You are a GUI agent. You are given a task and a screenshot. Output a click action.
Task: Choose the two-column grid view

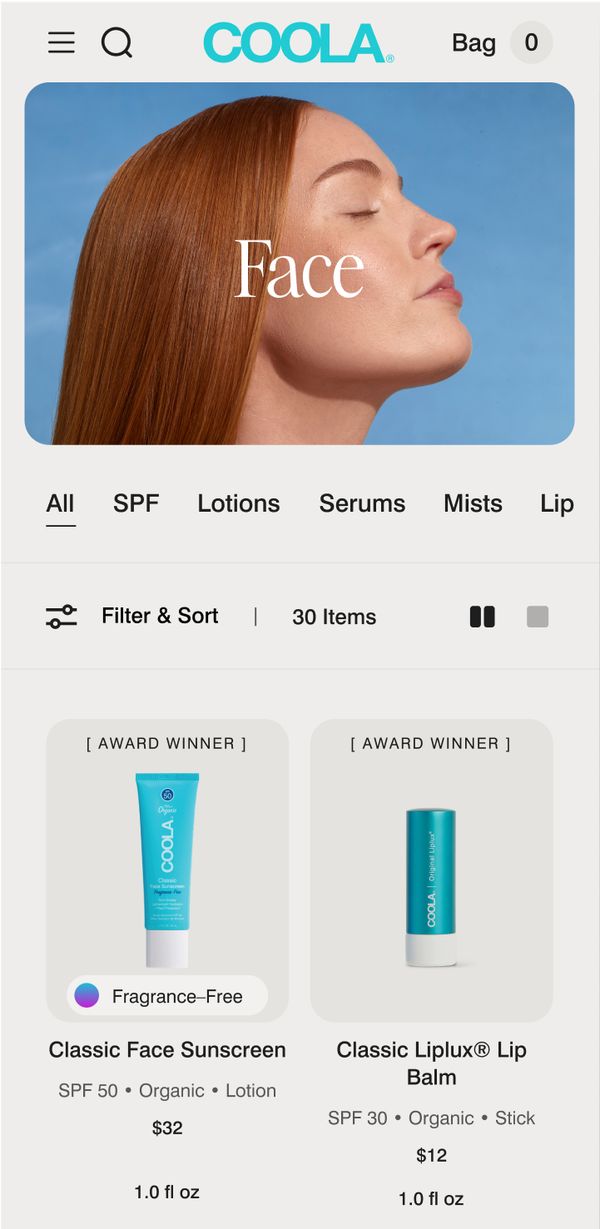[482, 617]
